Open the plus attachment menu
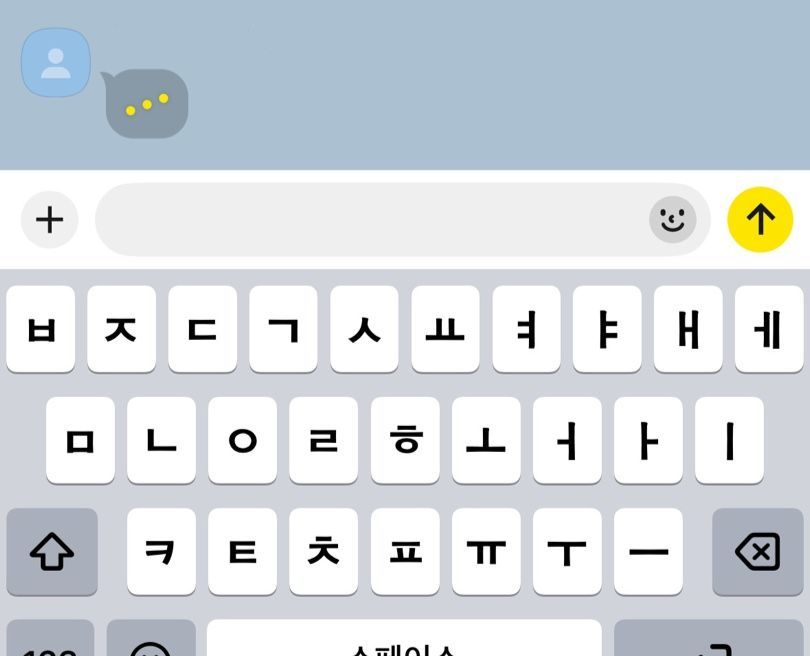Viewport: 810px width, 656px height. coord(49,219)
